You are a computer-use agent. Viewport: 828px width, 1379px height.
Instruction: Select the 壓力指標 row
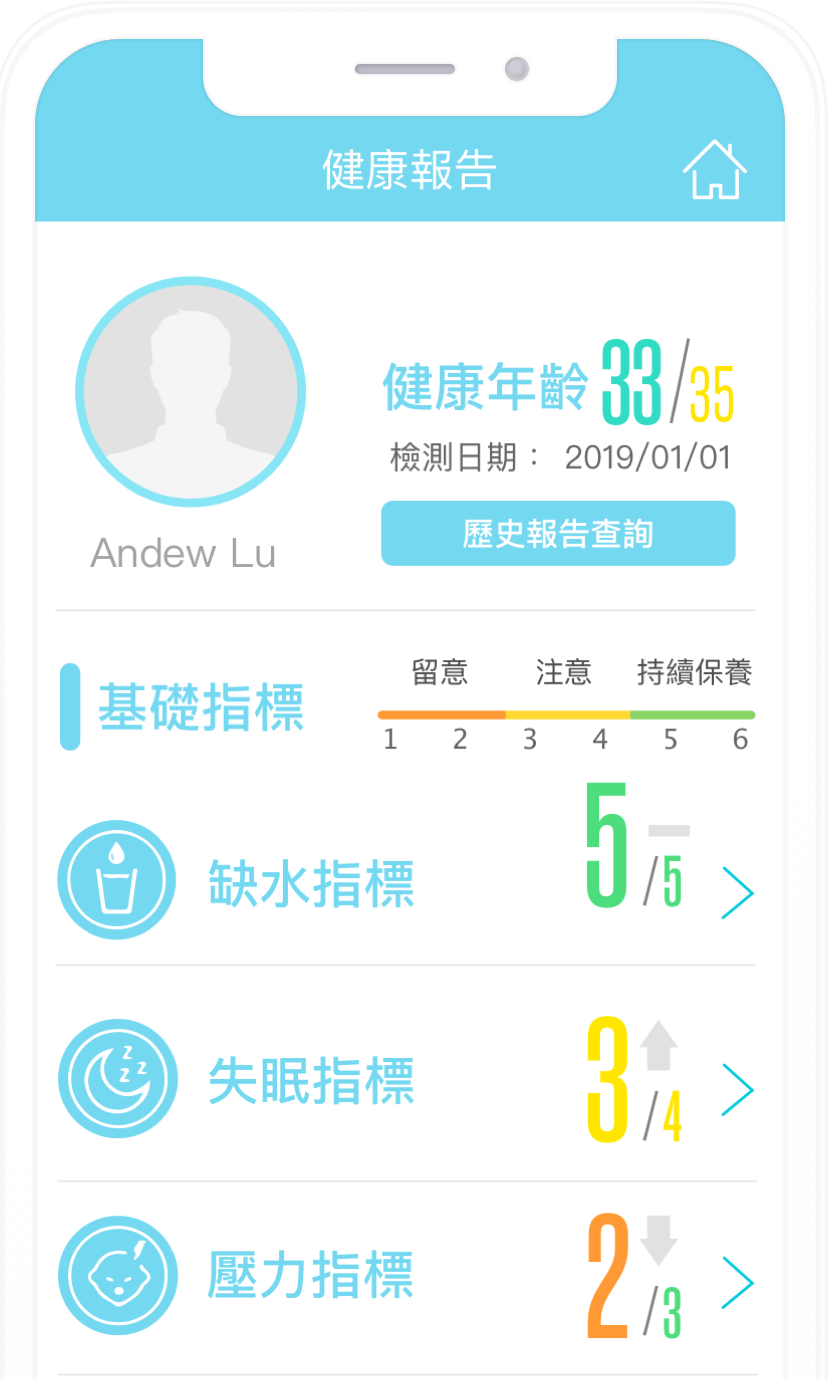click(x=405, y=1277)
